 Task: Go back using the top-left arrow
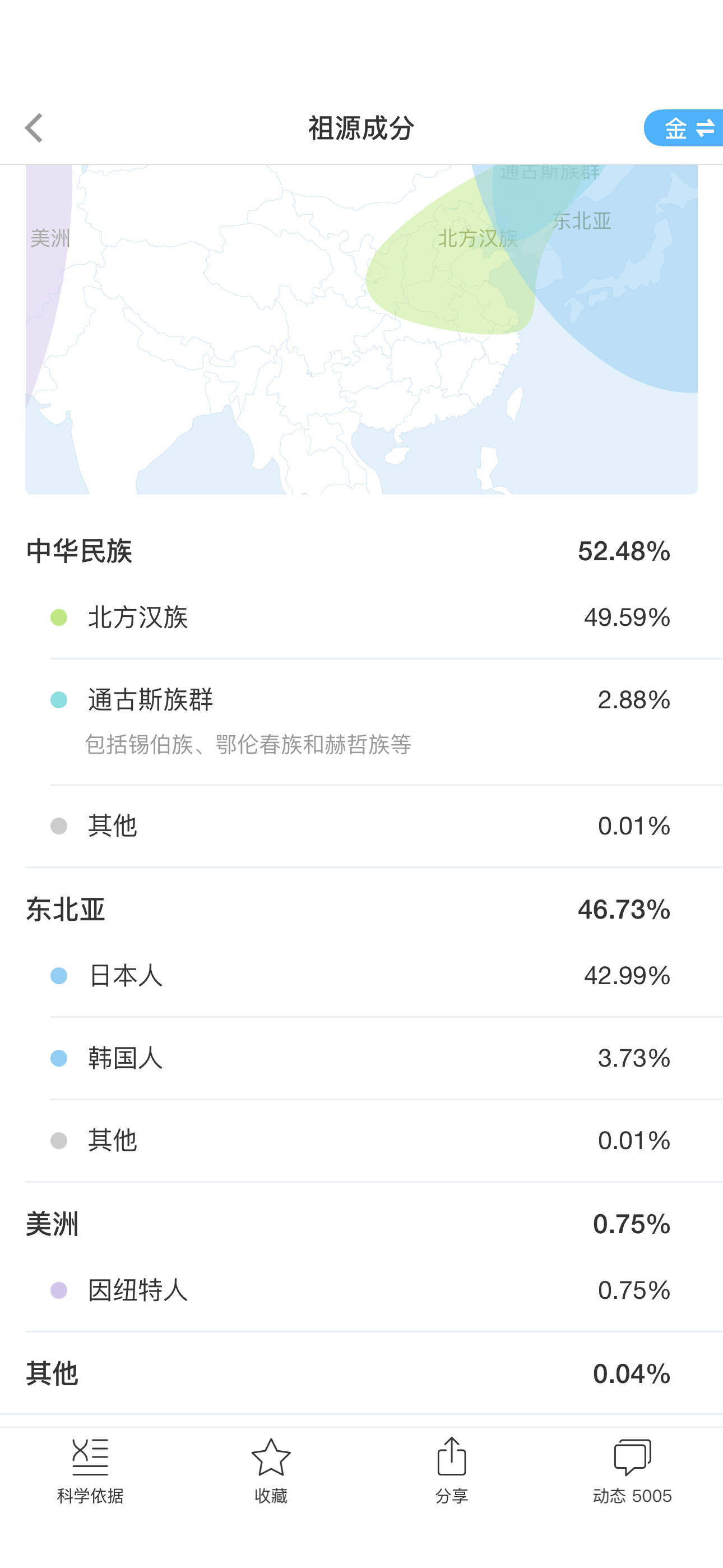[x=34, y=128]
